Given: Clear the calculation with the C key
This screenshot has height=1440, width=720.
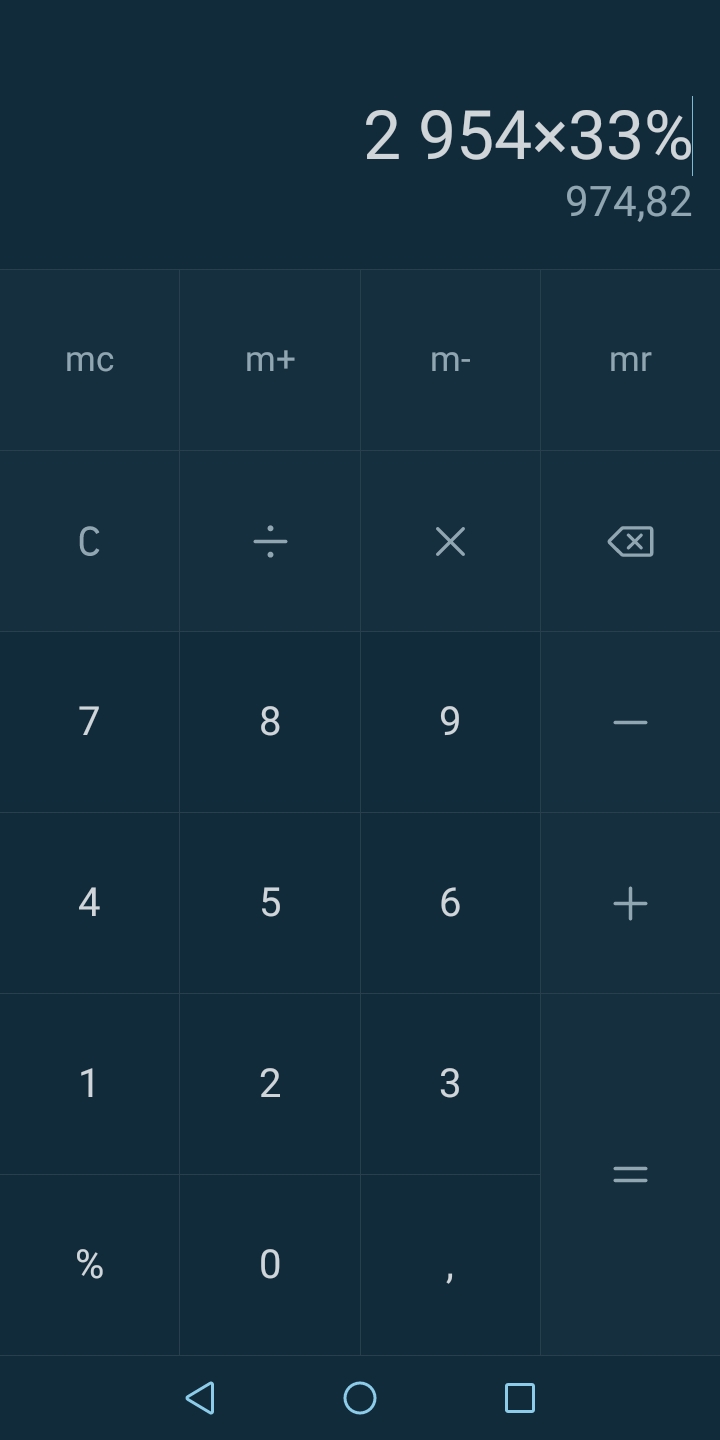Looking at the screenshot, I should (89, 541).
